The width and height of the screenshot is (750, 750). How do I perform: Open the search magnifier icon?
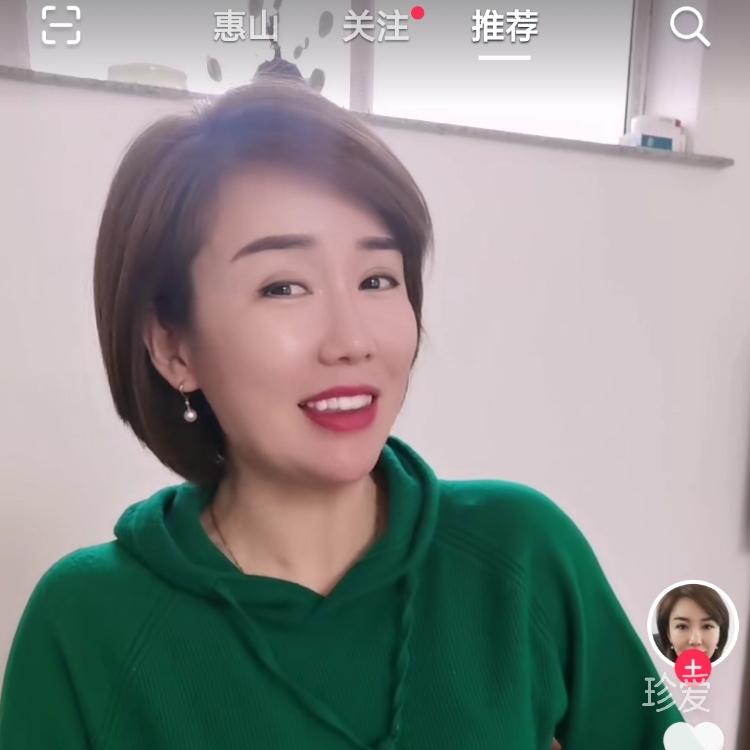(x=689, y=27)
